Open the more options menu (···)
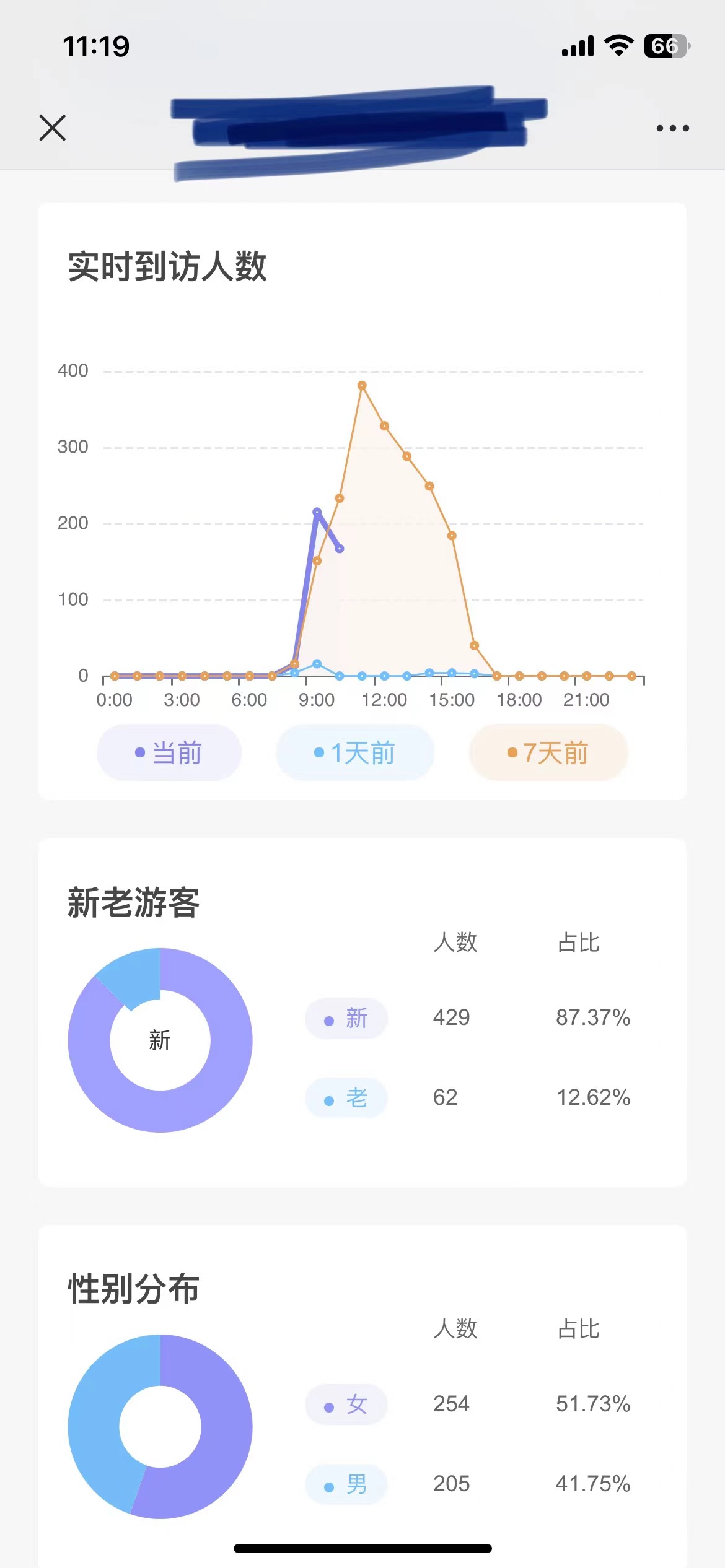The width and height of the screenshot is (725, 1568). pos(672,128)
